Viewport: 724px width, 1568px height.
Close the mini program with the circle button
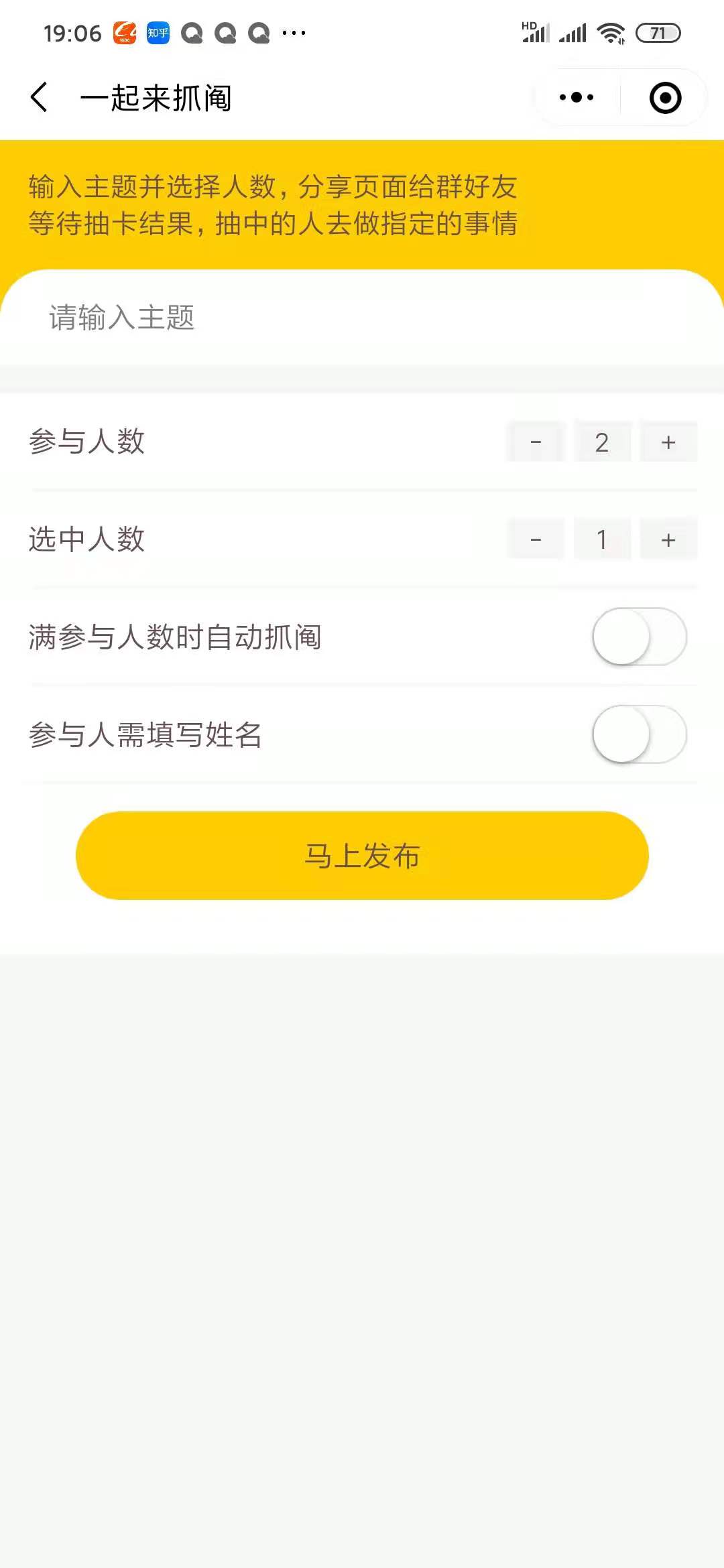(665, 98)
